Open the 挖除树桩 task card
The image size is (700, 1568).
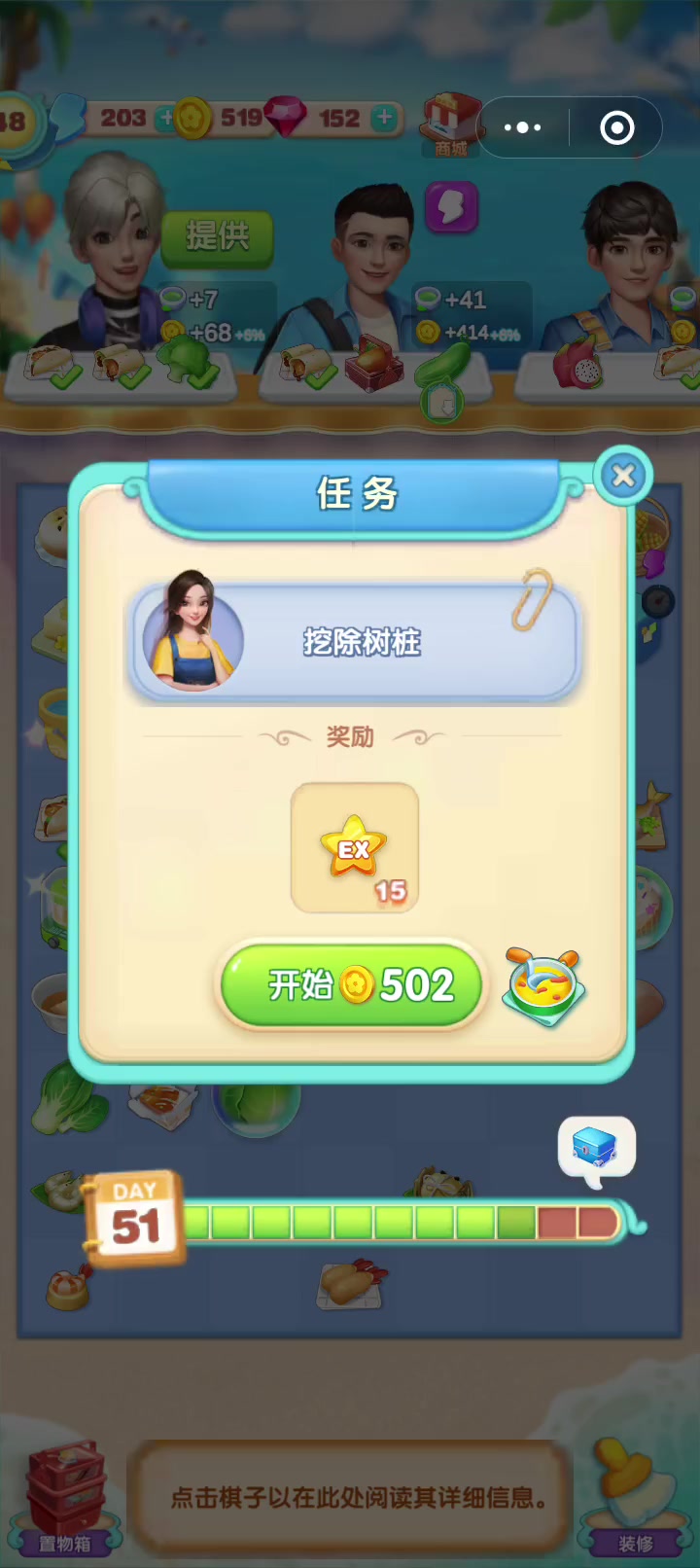[355, 641]
